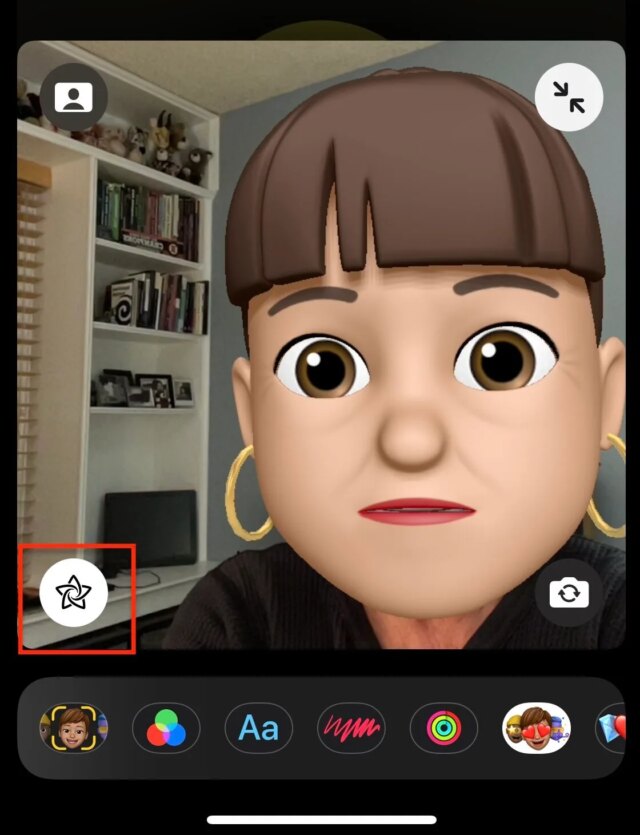Add a Text label effect
Screen dimensions: 640x835
259,728
